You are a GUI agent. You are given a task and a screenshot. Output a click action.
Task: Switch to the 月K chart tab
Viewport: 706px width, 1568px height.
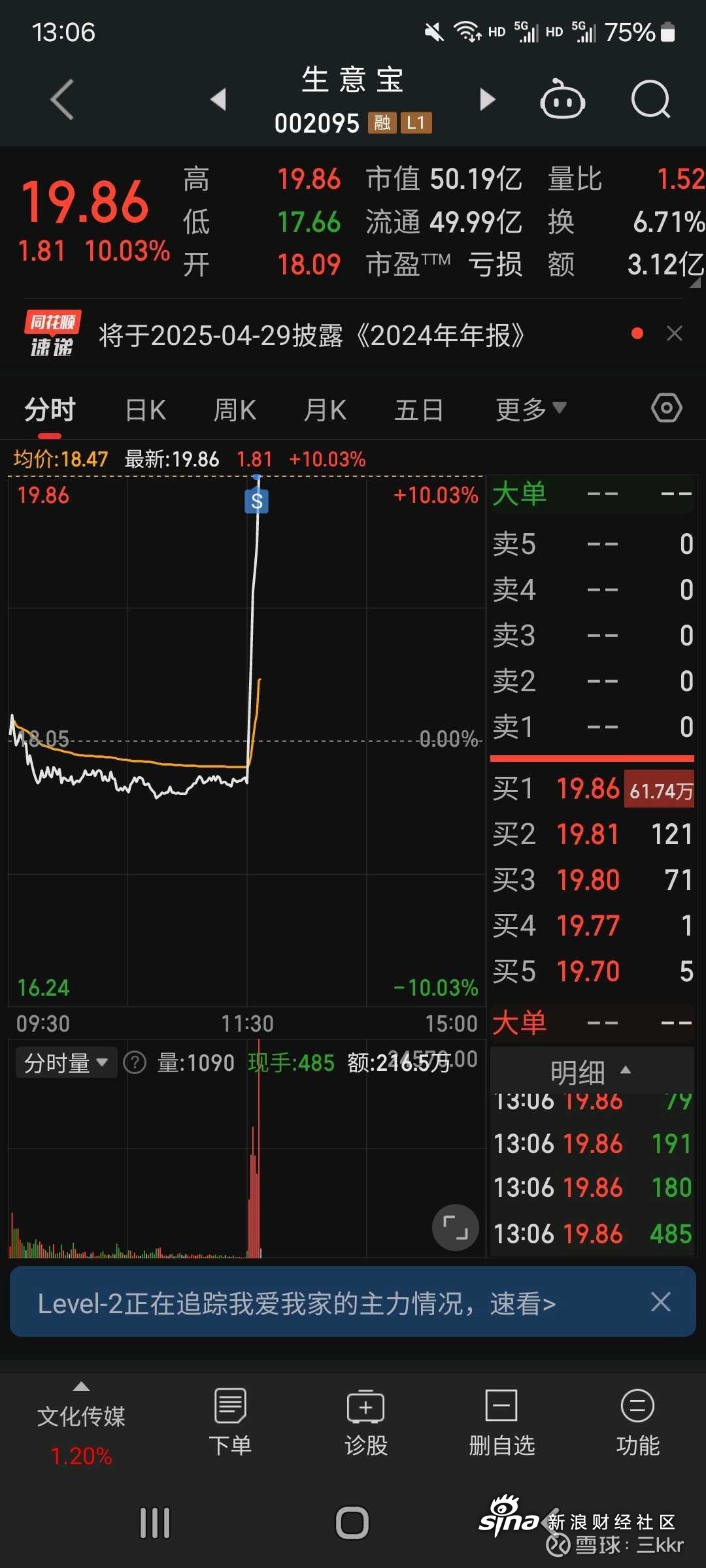tap(325, 410)
